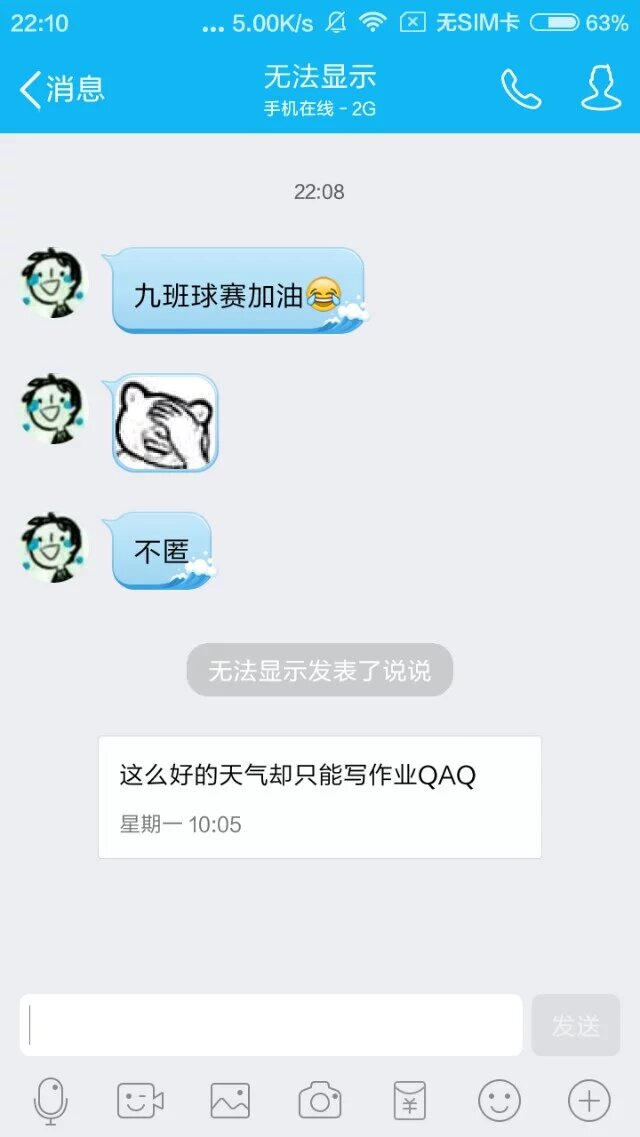Open the camera to take photo

coord(320,1101)
